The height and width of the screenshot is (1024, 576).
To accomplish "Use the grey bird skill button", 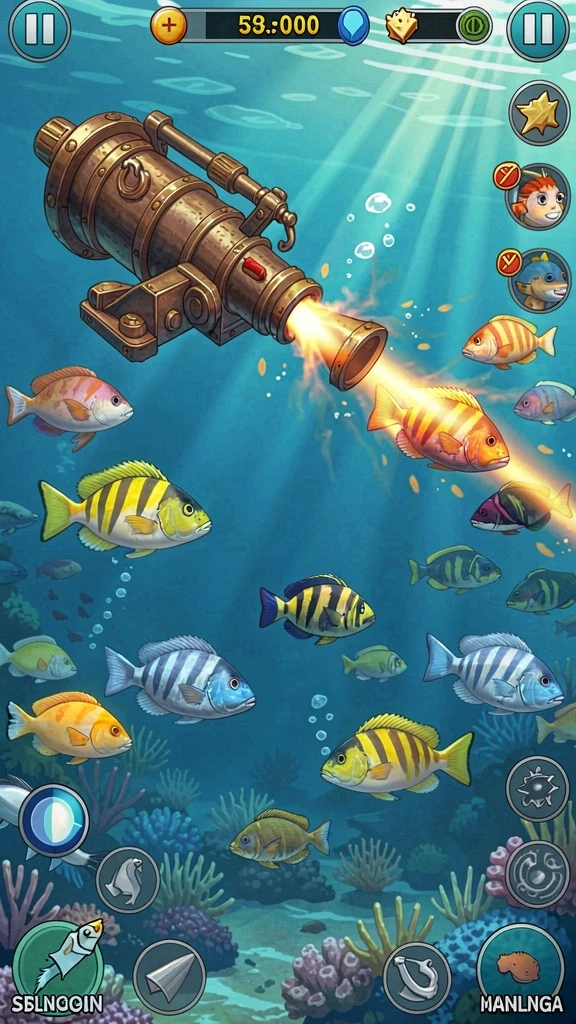I will [x=128, y=879].
